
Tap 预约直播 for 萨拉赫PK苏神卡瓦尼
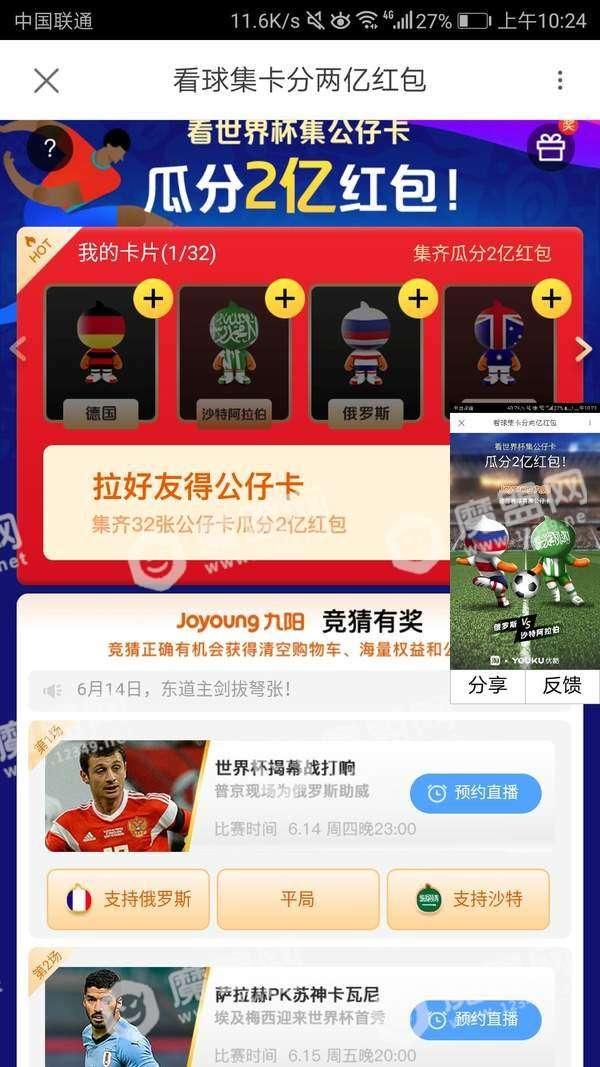click(475, 1019)
